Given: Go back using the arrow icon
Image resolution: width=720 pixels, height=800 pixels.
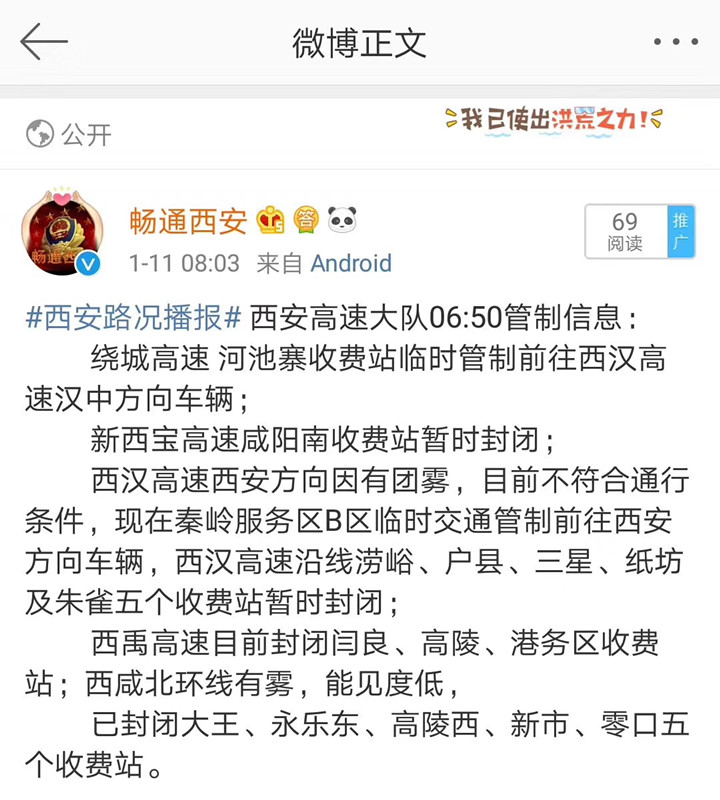Looking at the screenshot, I should (x=43, y=42).
